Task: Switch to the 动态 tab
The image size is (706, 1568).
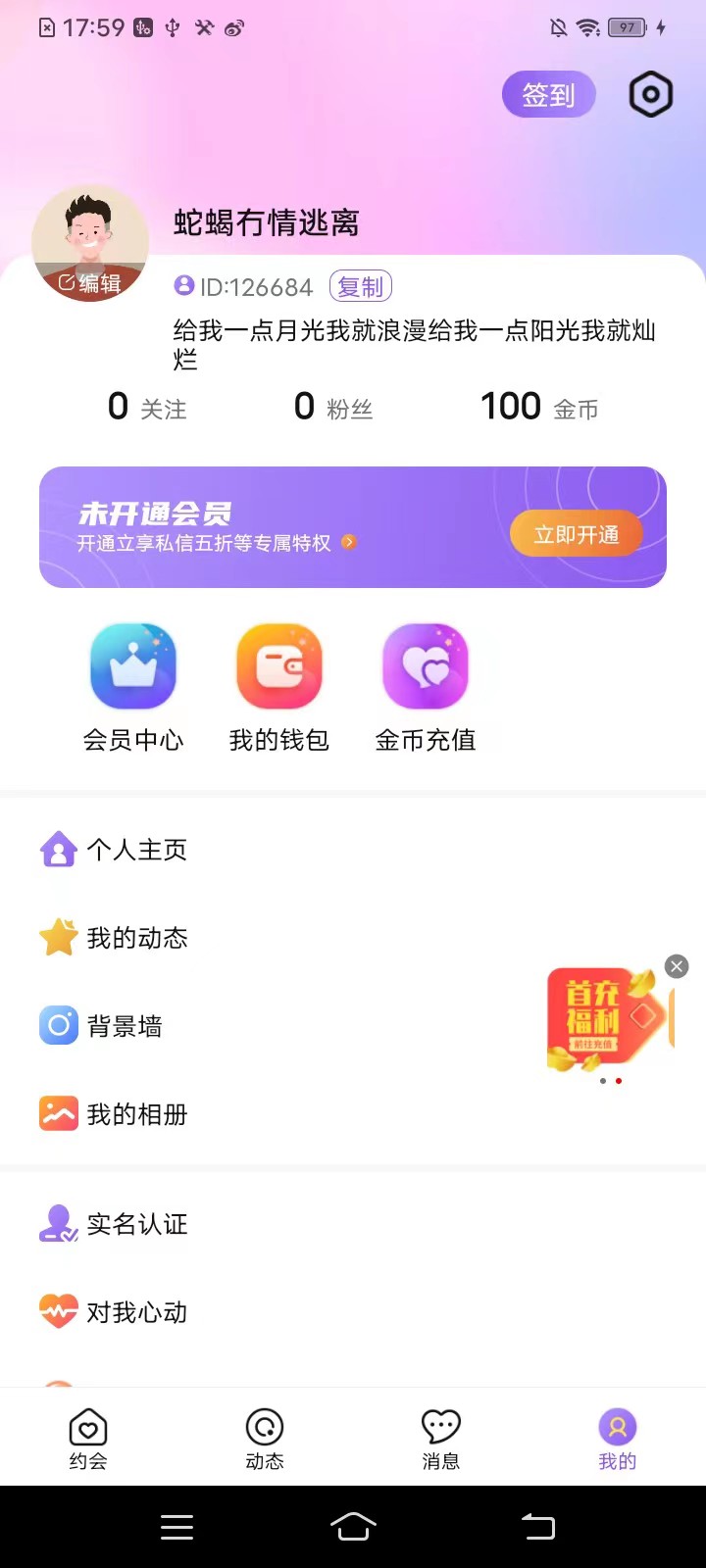Action: coord(265,1439)
